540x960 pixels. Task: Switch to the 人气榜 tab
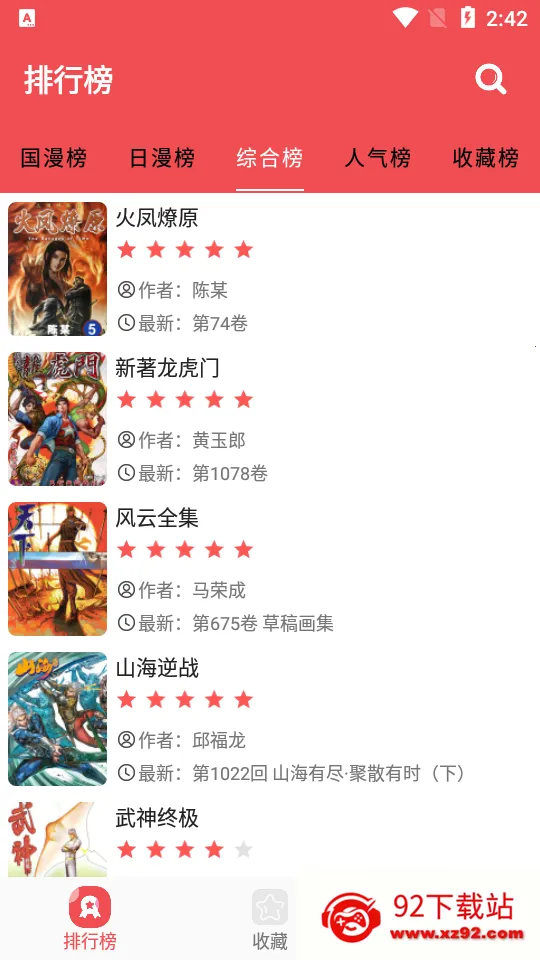point(378,158)
